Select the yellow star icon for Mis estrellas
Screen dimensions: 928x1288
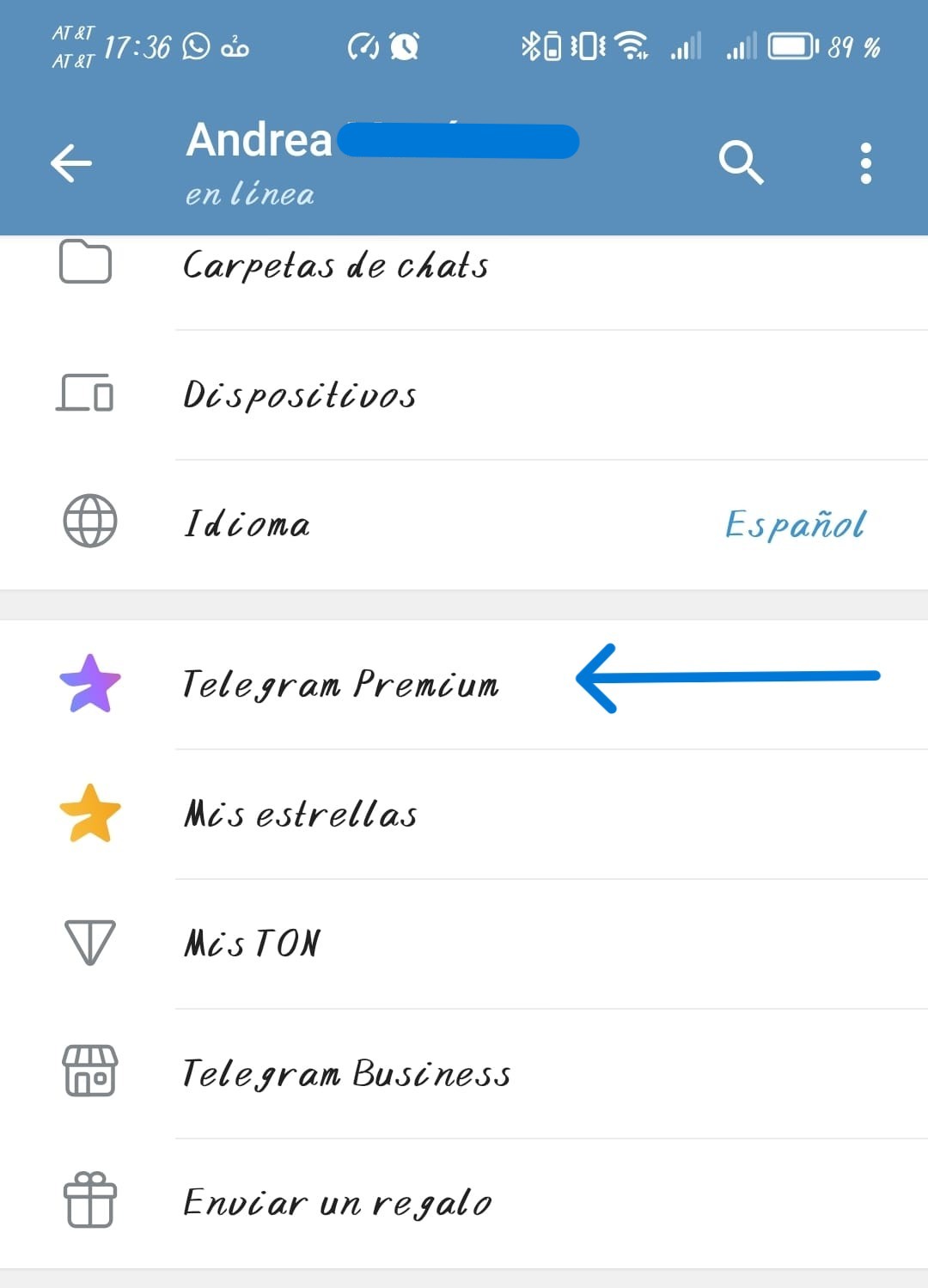tap(89, 812)
